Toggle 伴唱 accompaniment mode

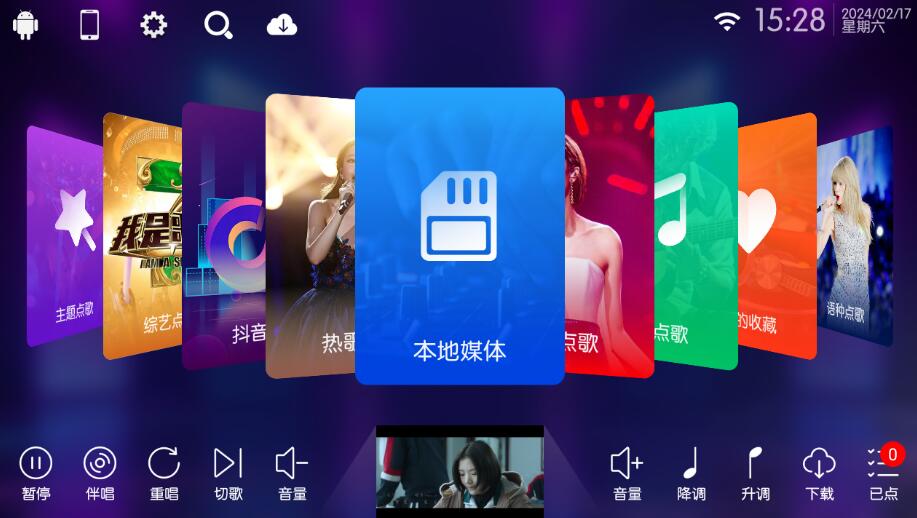(x=100, y=470)
